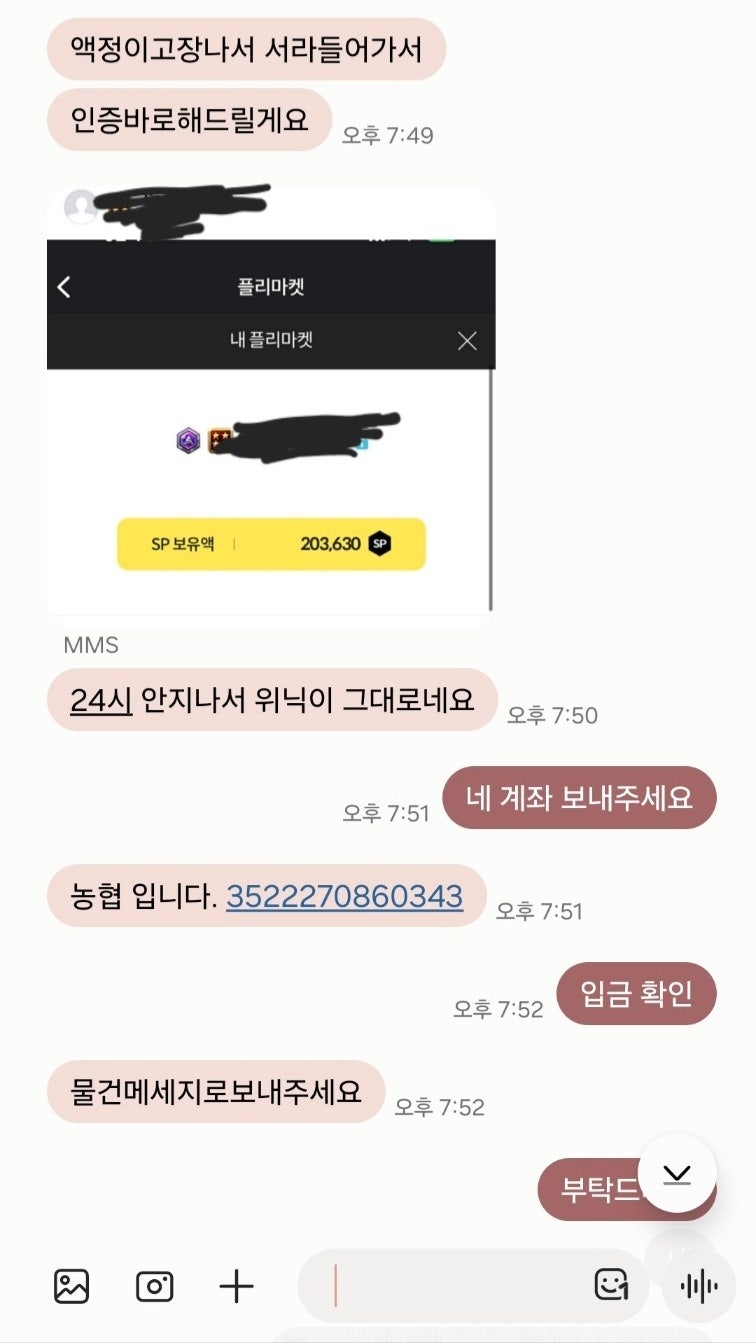Tap the plus icon for more attachments
This screenshot has width=756, height=1343.
[236, 1285]
